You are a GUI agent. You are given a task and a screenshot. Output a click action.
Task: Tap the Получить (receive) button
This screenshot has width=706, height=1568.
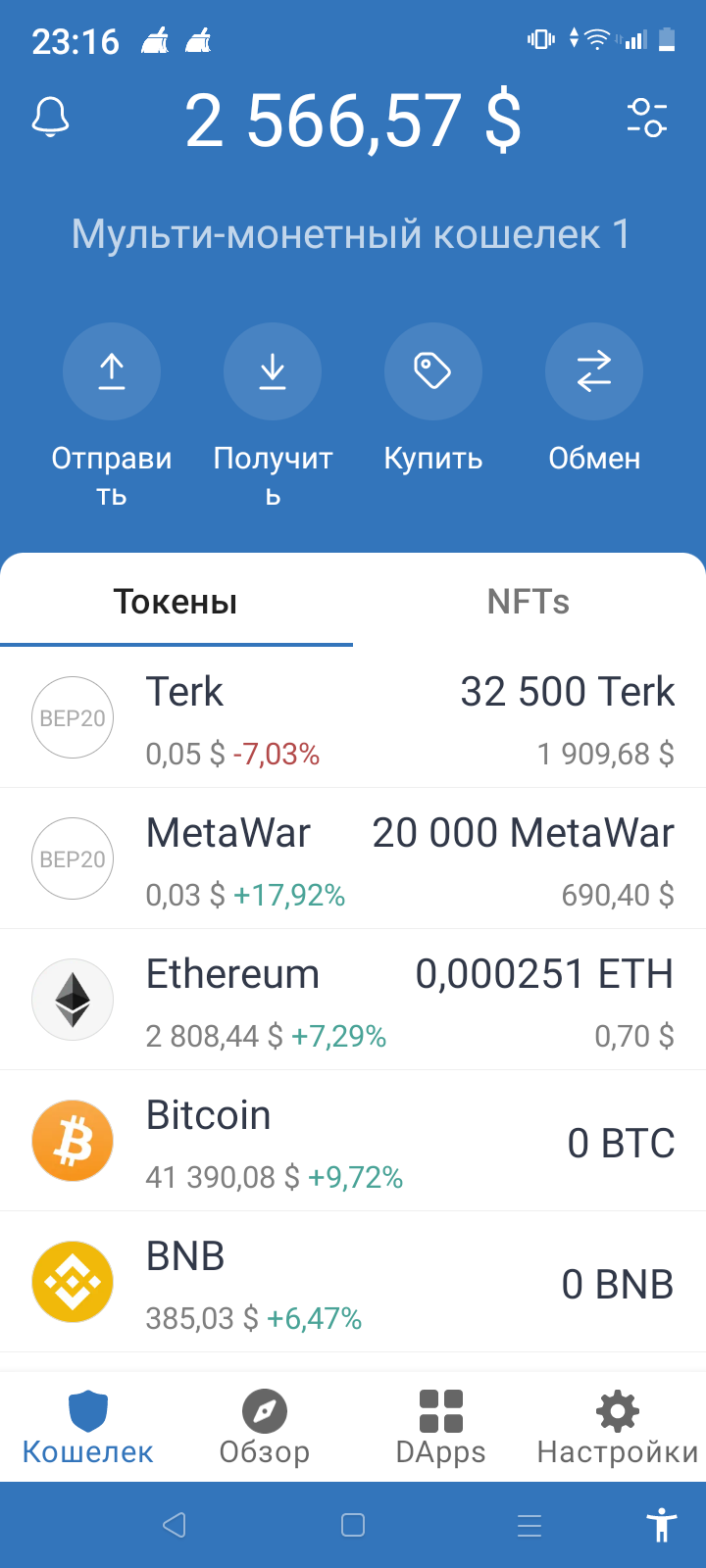pyautogui.click(x=273, y=372)
